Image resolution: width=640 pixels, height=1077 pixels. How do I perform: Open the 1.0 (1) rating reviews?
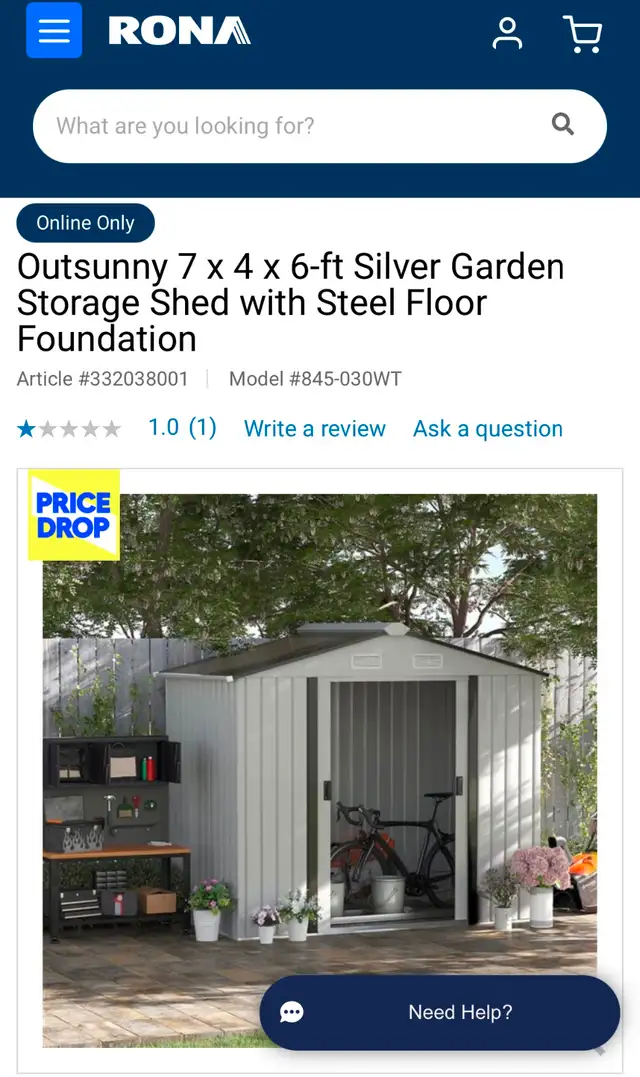tap(183, 428)
